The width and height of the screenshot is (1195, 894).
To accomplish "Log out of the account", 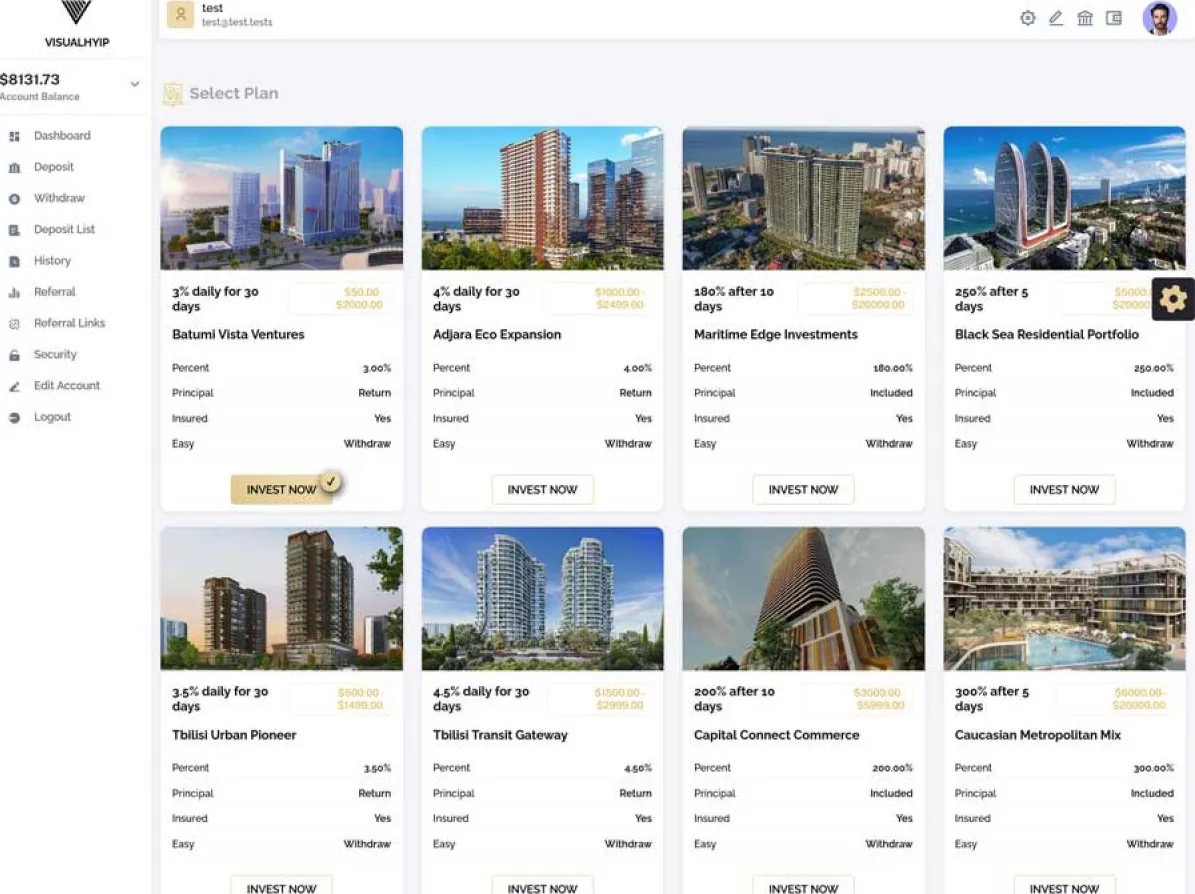I will pos(52,417).
